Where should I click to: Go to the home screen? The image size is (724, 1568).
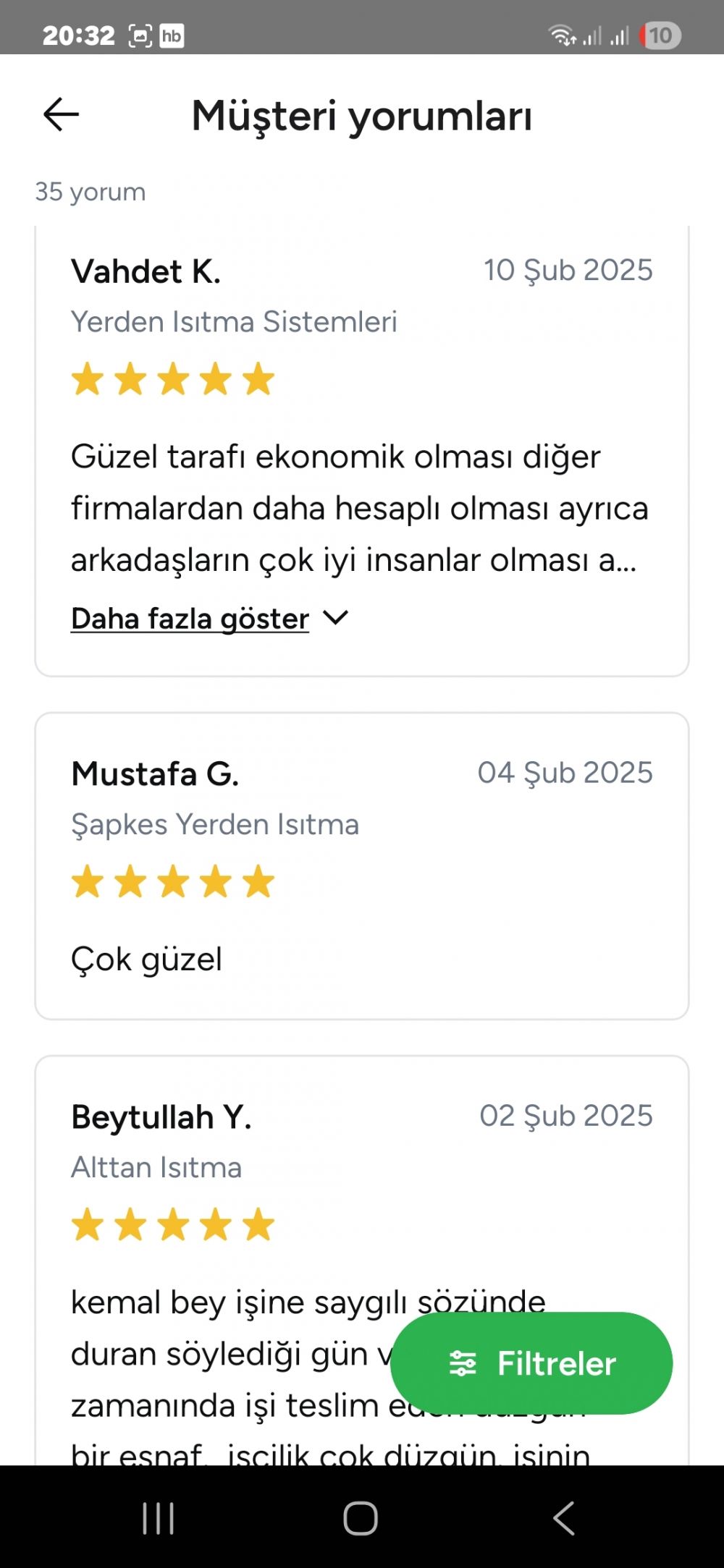(361, 1517)
